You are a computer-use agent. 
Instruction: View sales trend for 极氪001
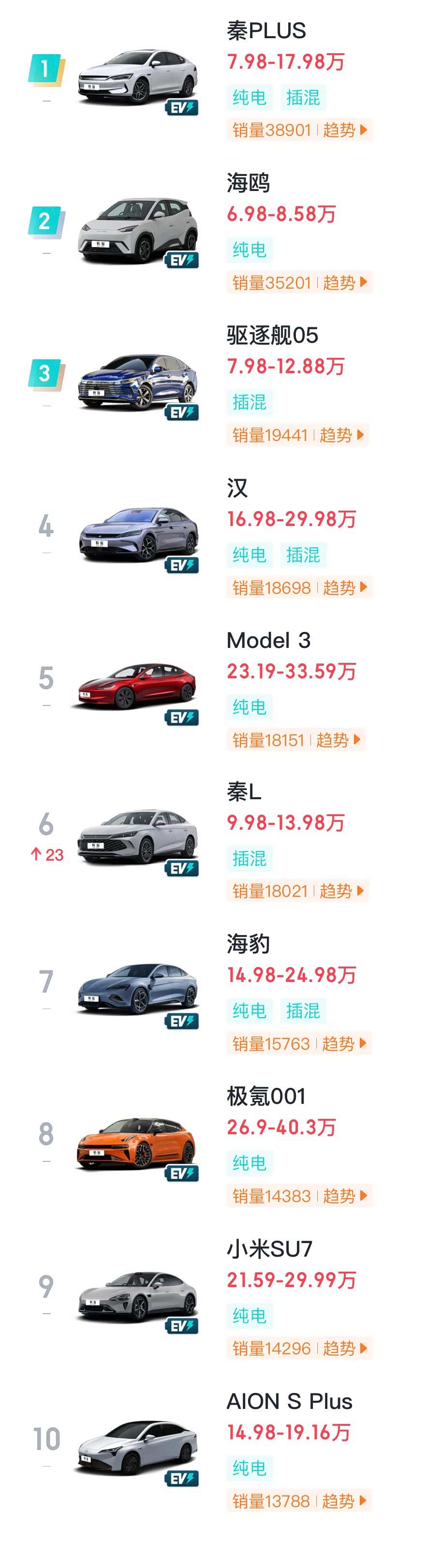(x=344, y=1196)
